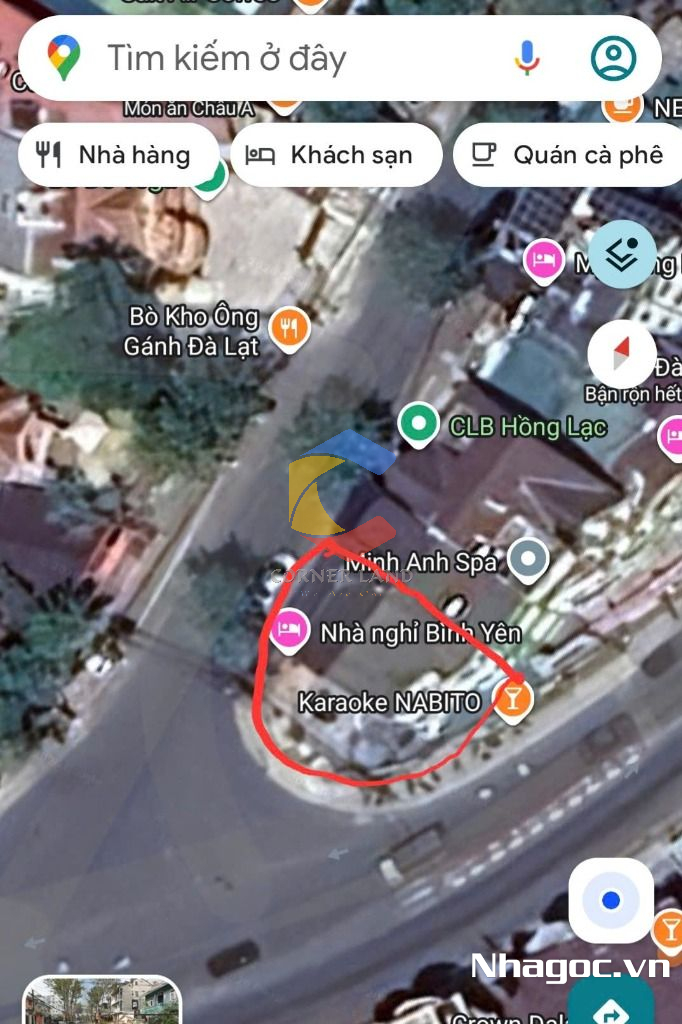Tap the directions button
Viewport: 682px width, 1024px height.
click(x=610, y=1008)
